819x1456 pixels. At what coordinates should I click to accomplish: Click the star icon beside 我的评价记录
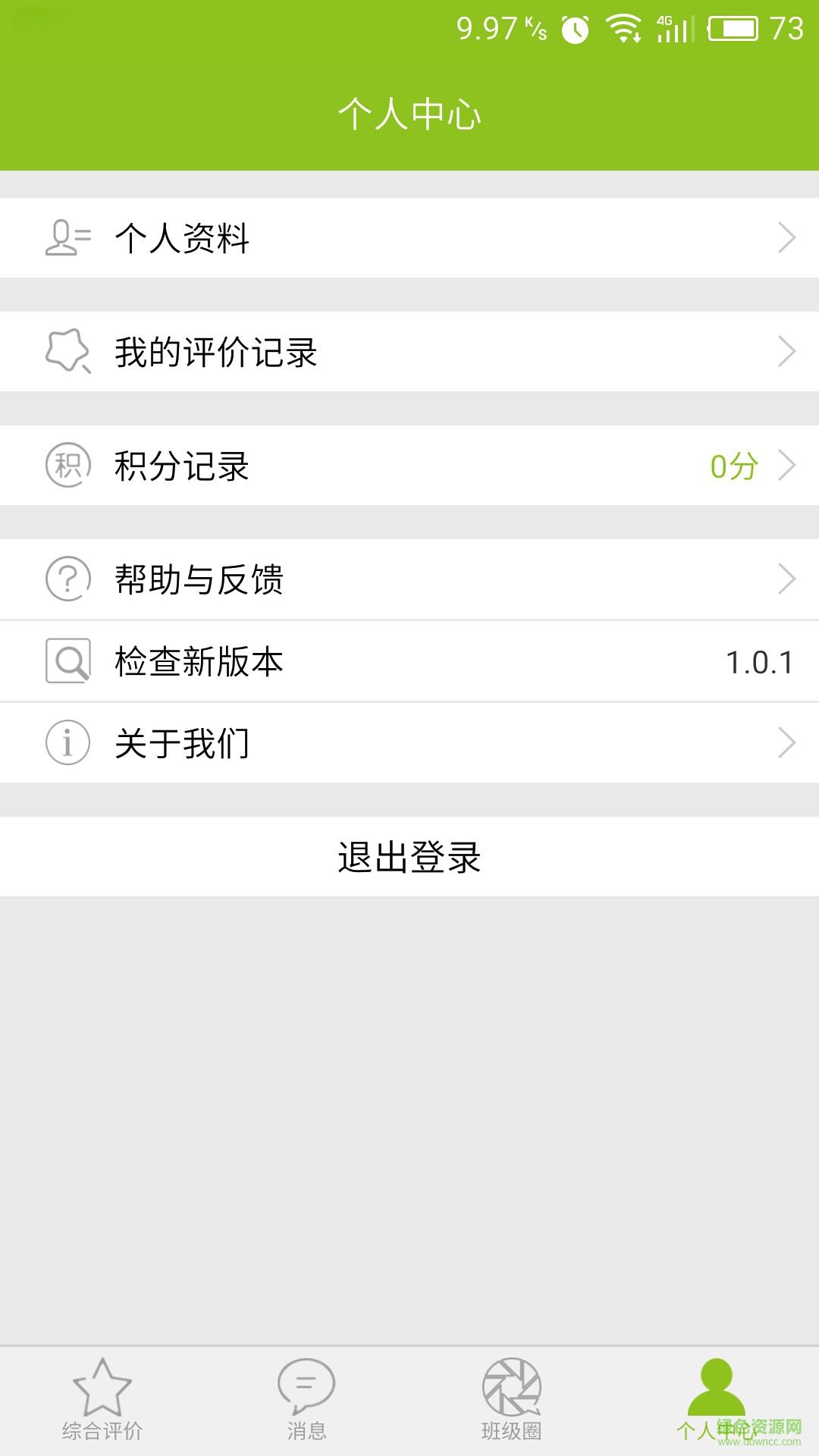[x=67, y=351]
